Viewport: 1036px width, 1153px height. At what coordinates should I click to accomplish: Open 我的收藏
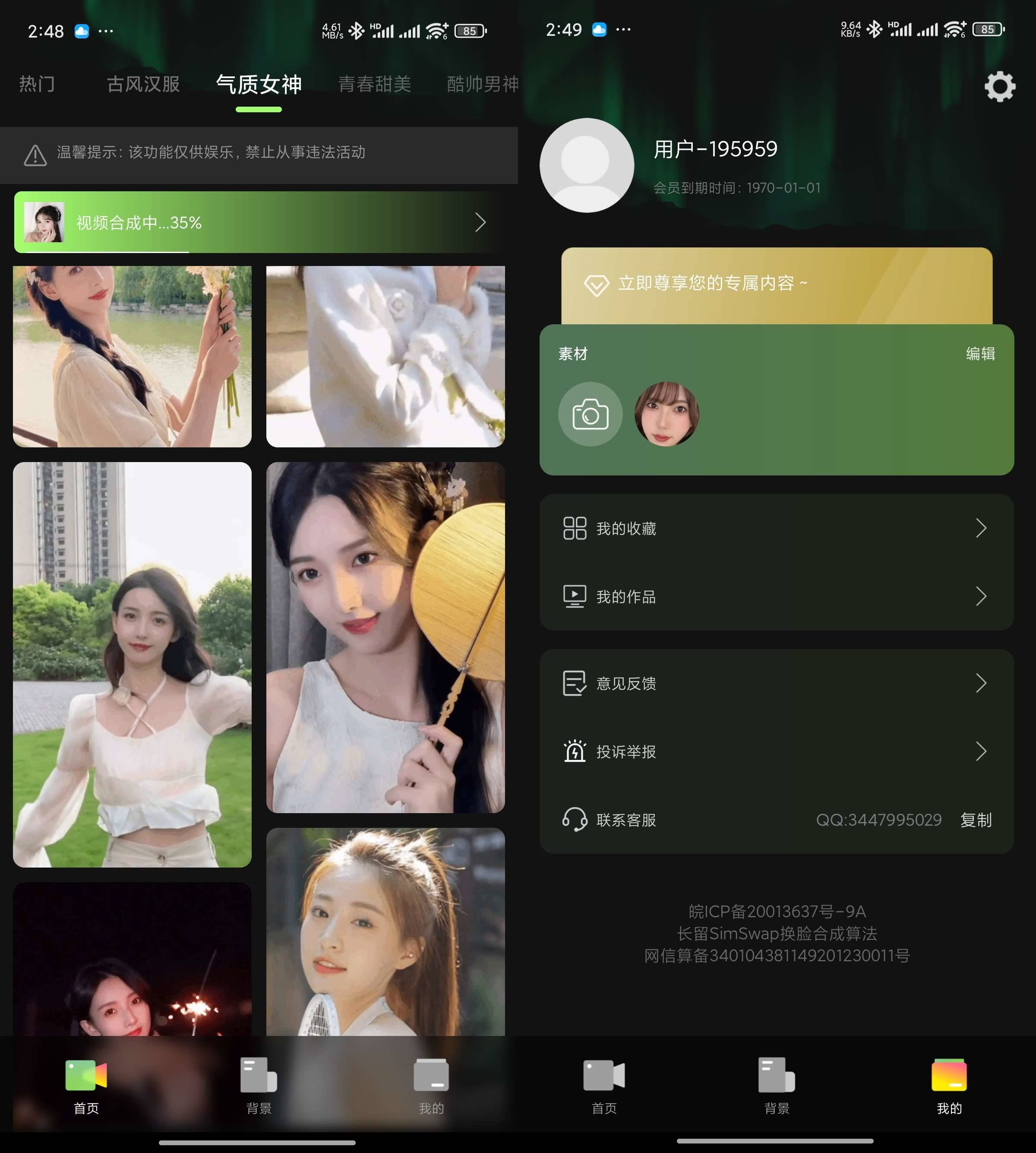click(x=777, y=529)
